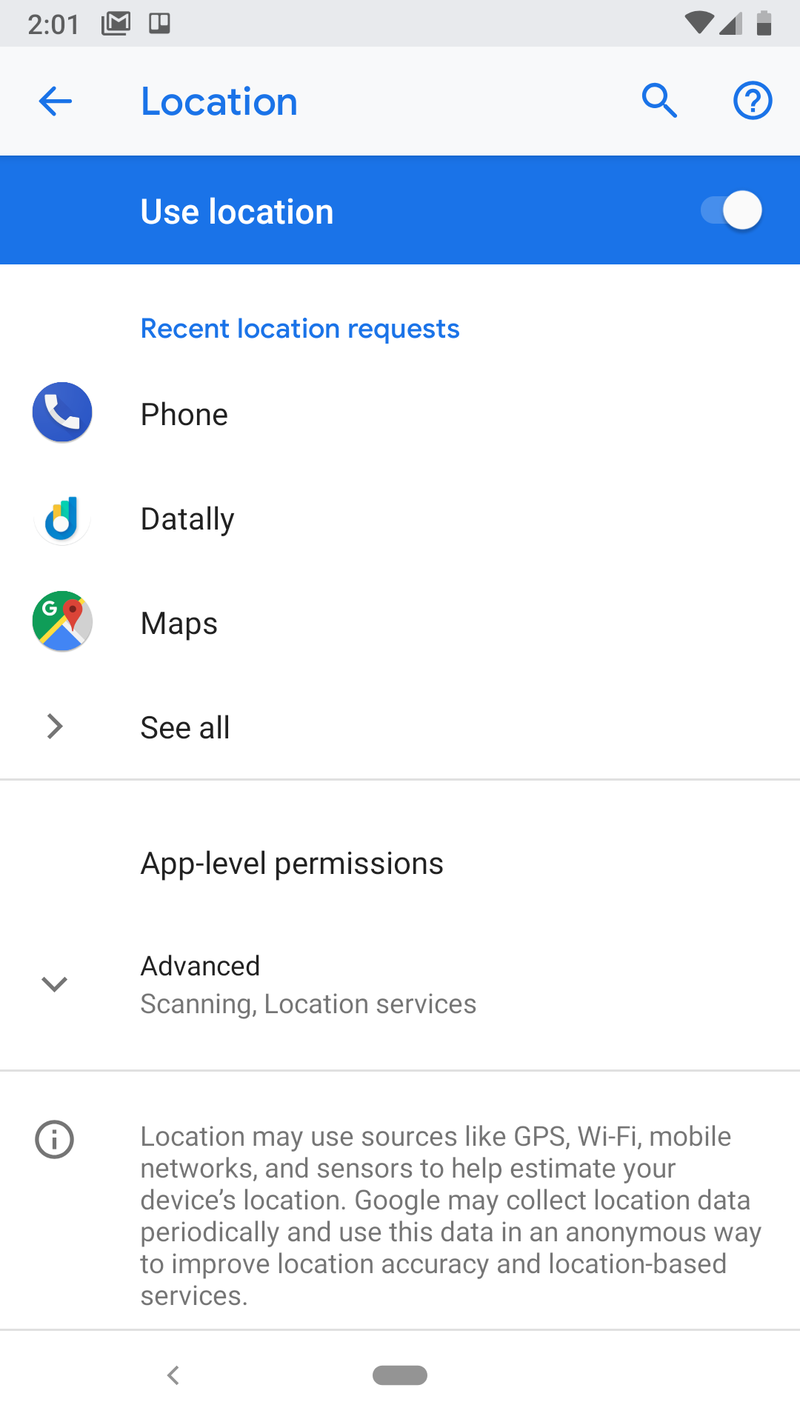Open the search function
The image size is (800, 1422).
pos(660,101)
